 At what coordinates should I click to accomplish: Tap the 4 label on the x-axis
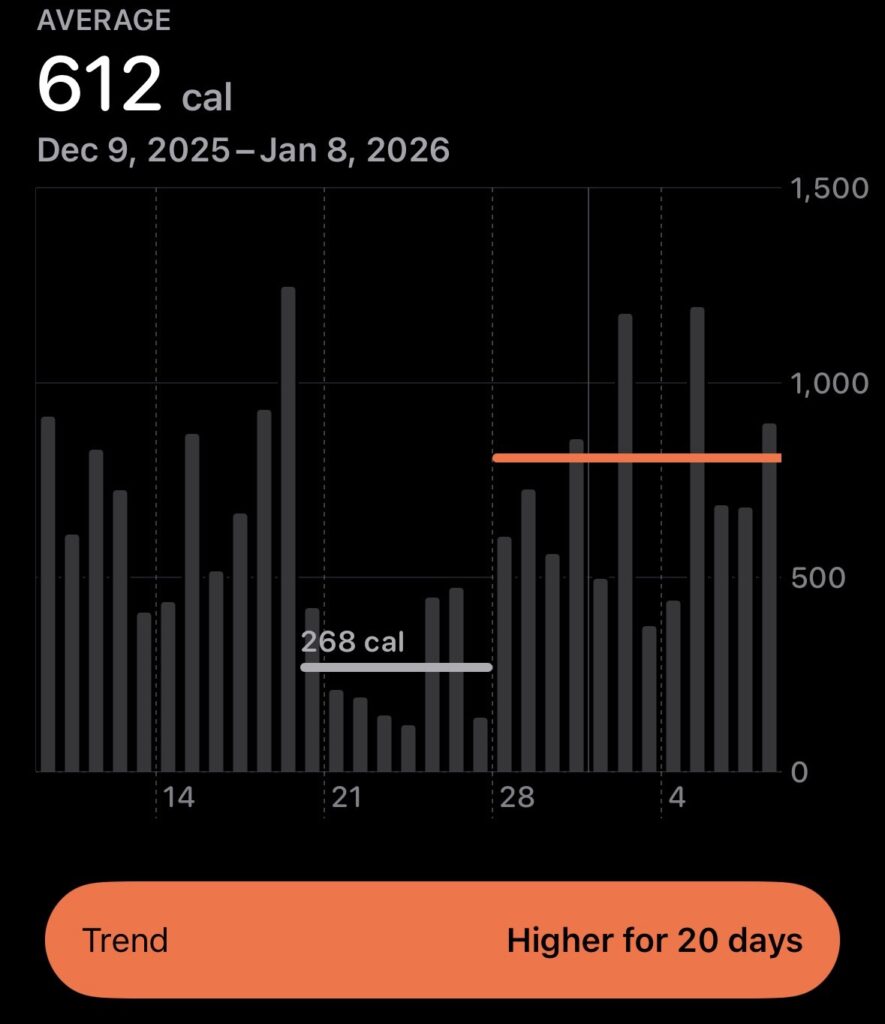(679, 798)
